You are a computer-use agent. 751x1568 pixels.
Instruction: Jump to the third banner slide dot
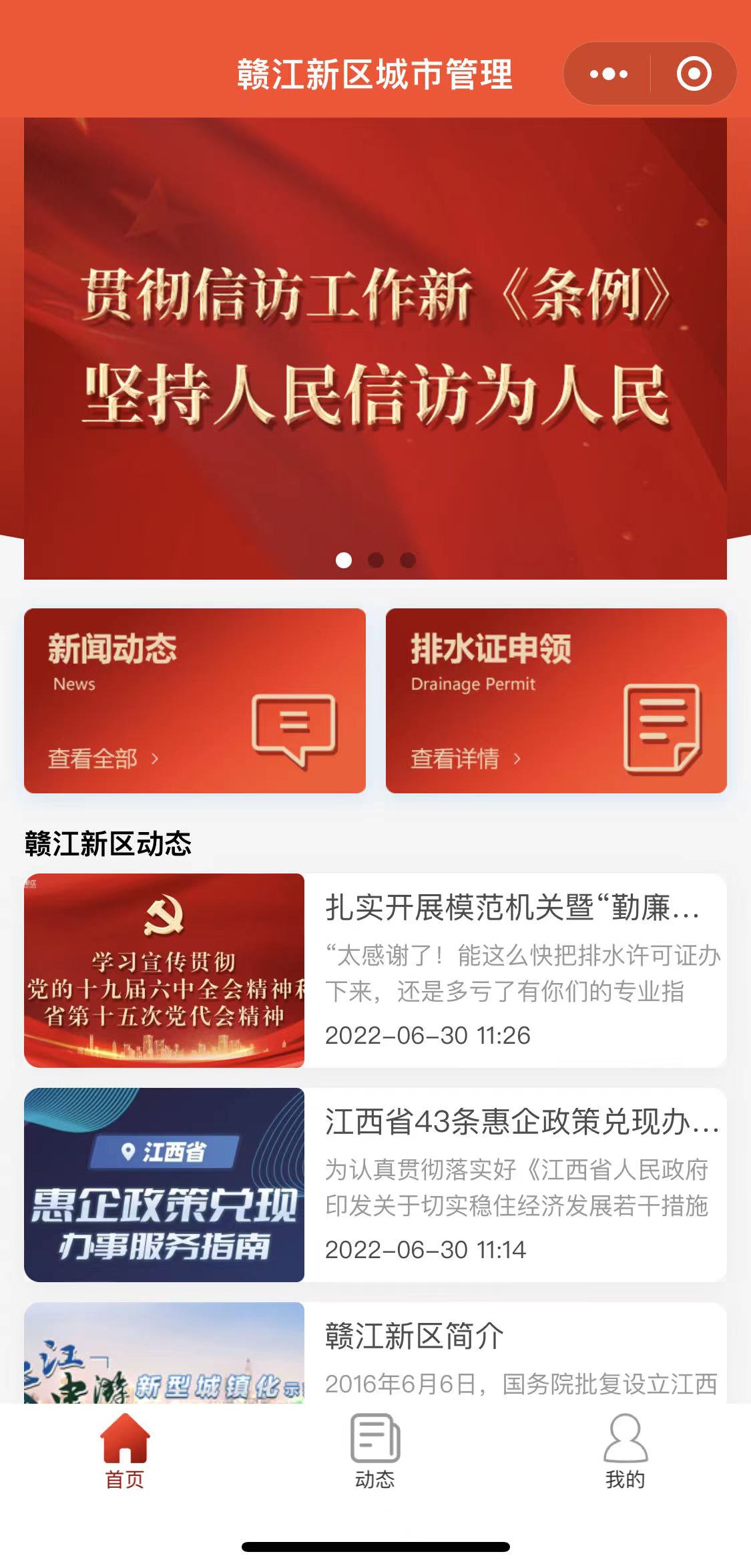tap(408, 560)
